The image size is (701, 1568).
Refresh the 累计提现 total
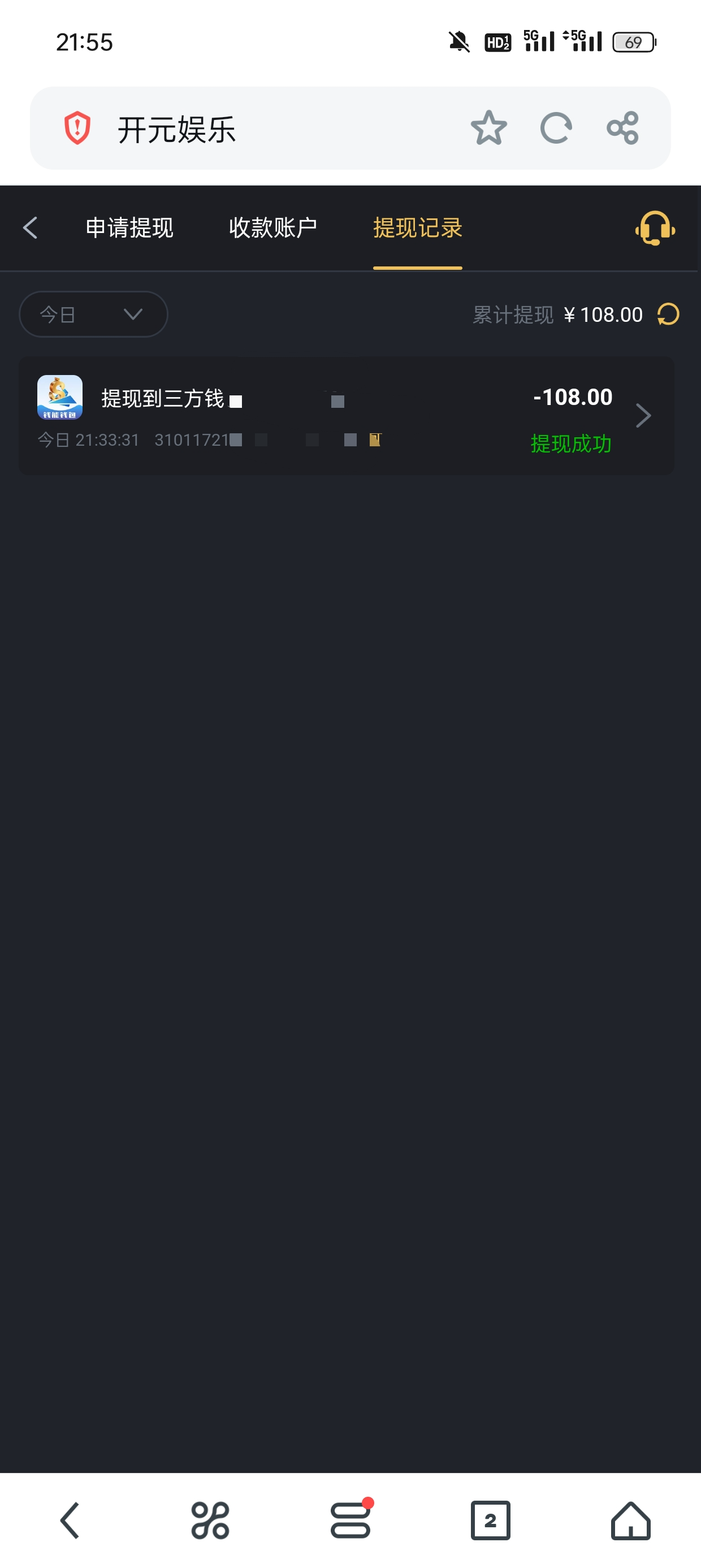[x=668, y=315]
